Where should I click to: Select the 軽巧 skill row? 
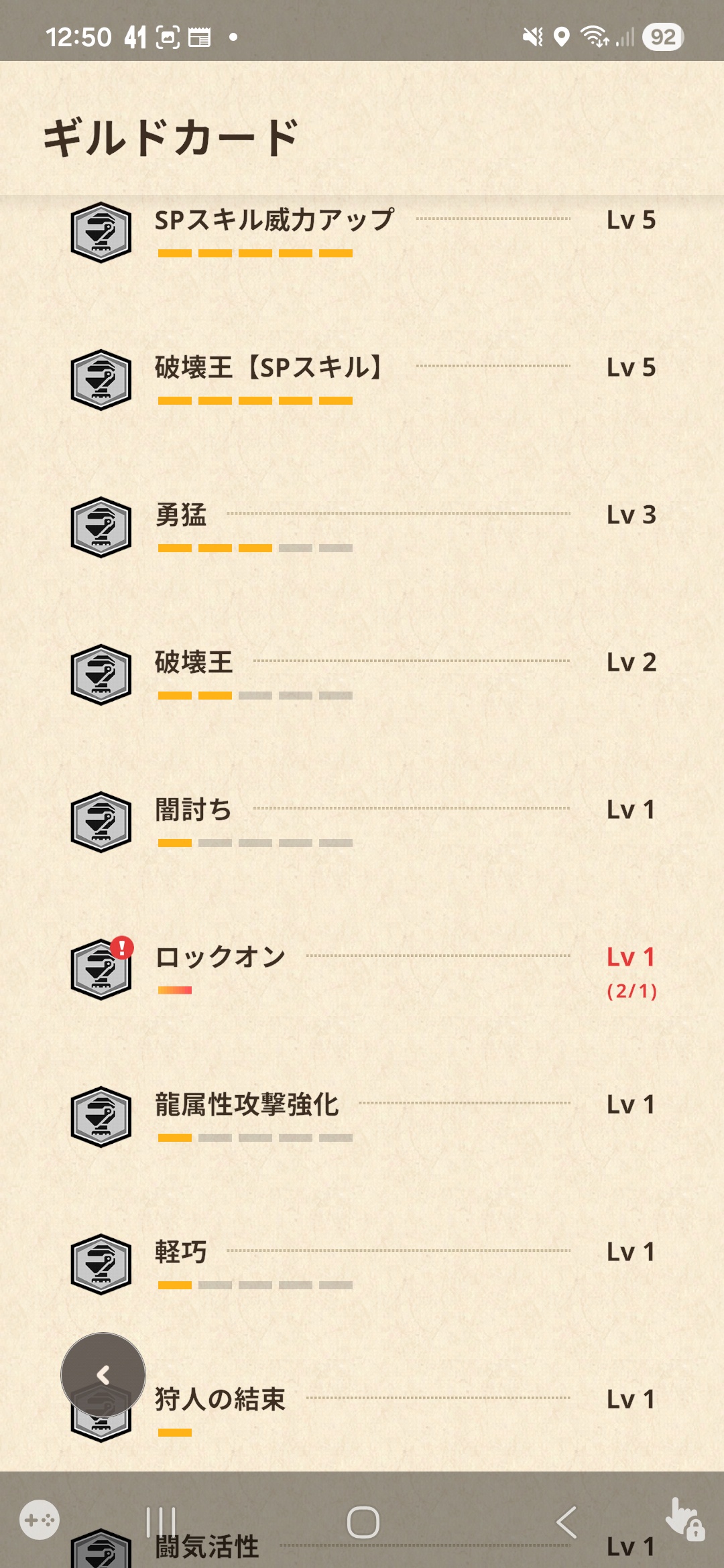coord(362,1263)
